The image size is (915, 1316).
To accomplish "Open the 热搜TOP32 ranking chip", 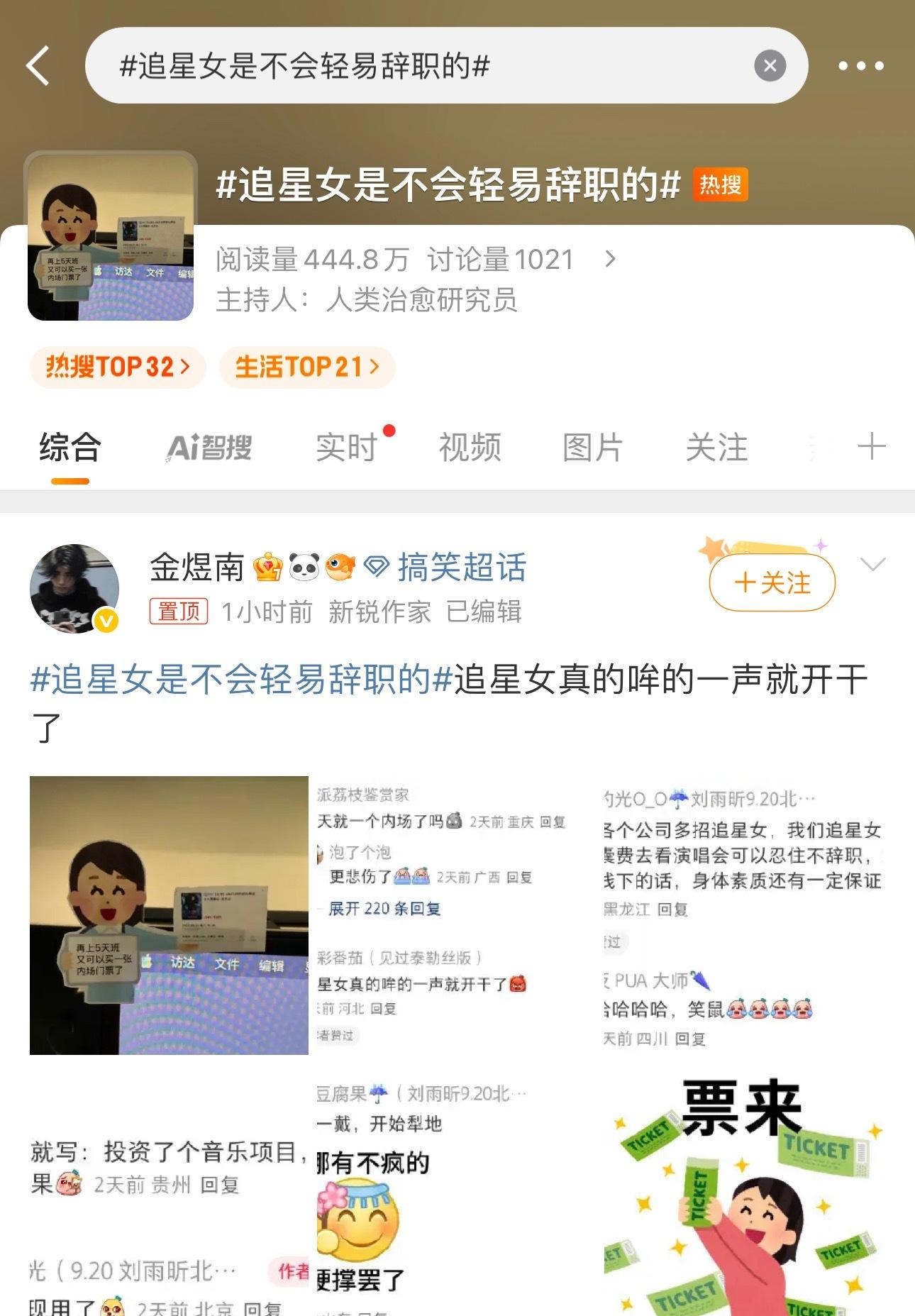I will (118, 367).
